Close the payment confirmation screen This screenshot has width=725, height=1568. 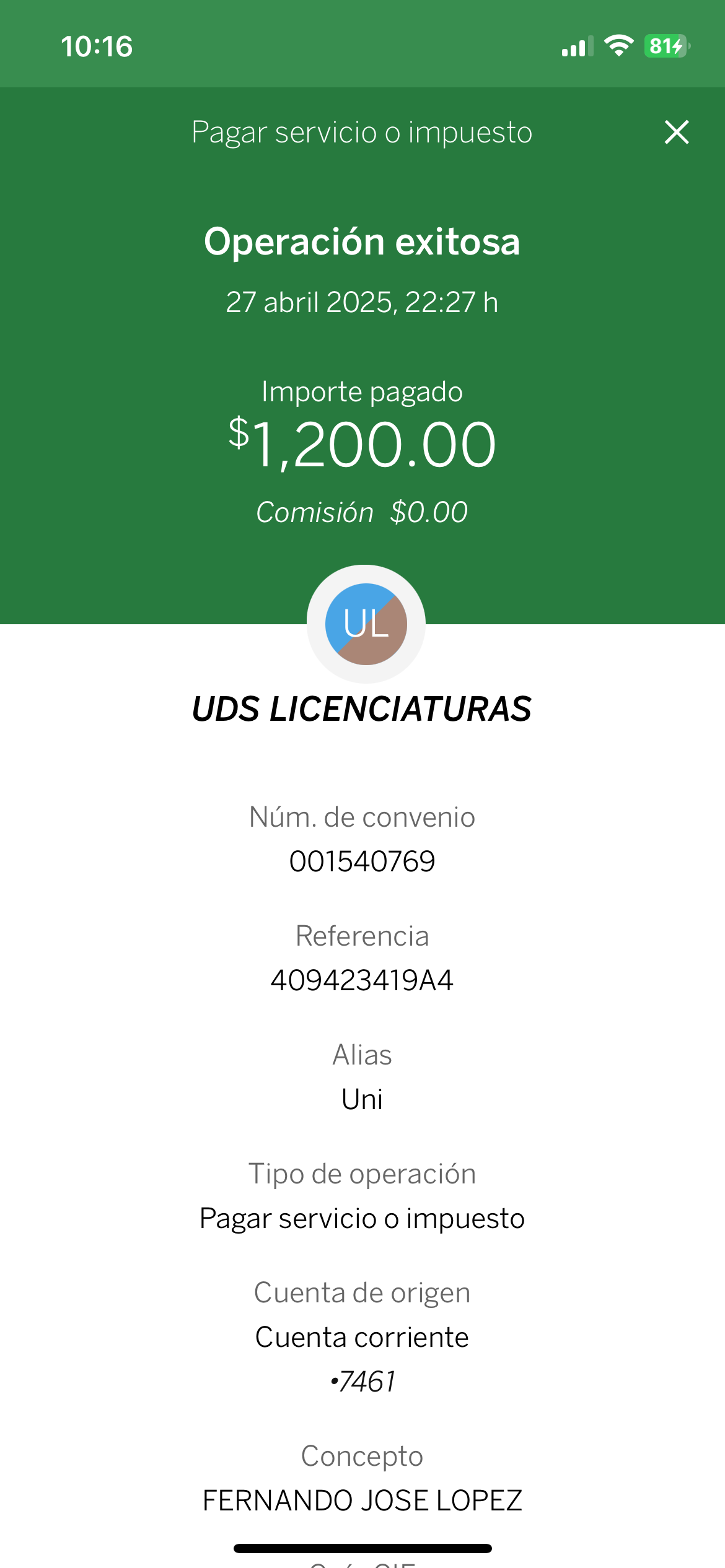click(677, 133)
